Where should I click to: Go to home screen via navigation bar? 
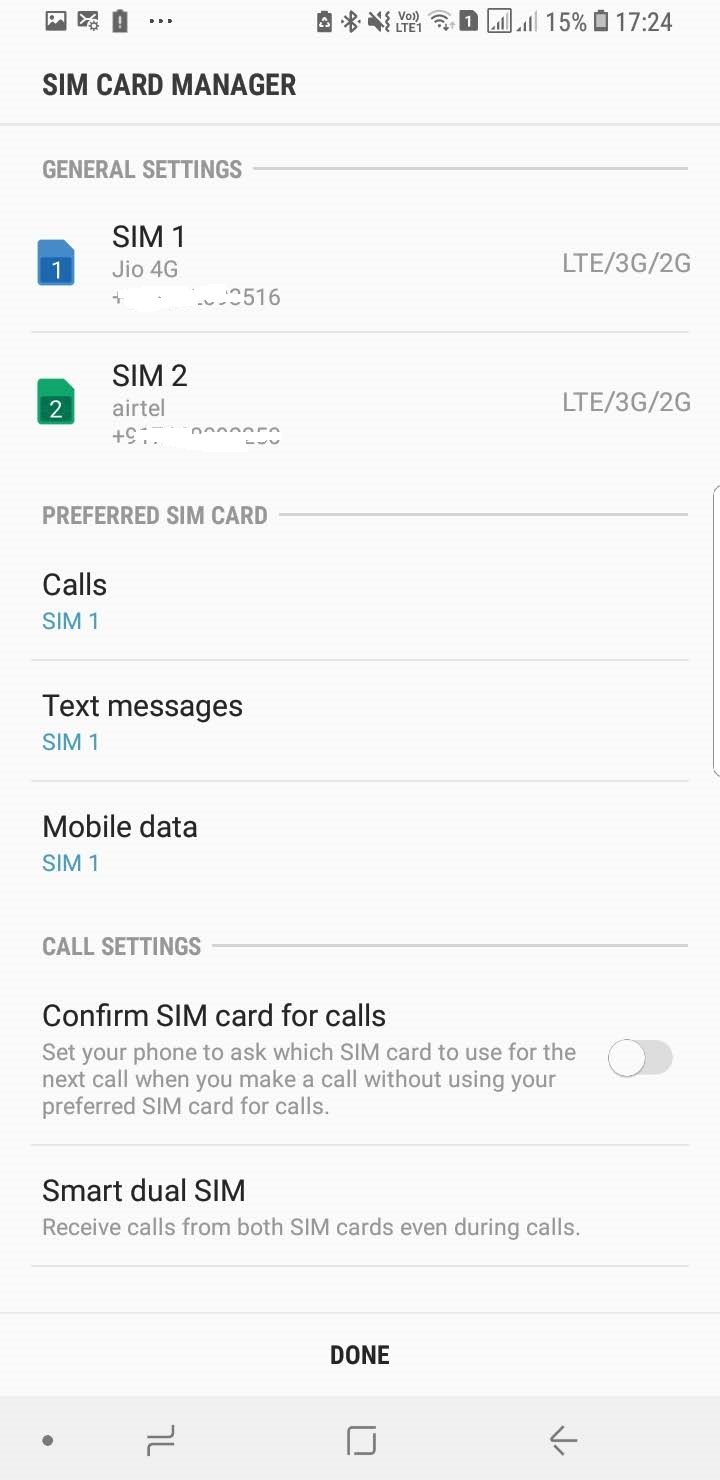(x=361, y=1440)
